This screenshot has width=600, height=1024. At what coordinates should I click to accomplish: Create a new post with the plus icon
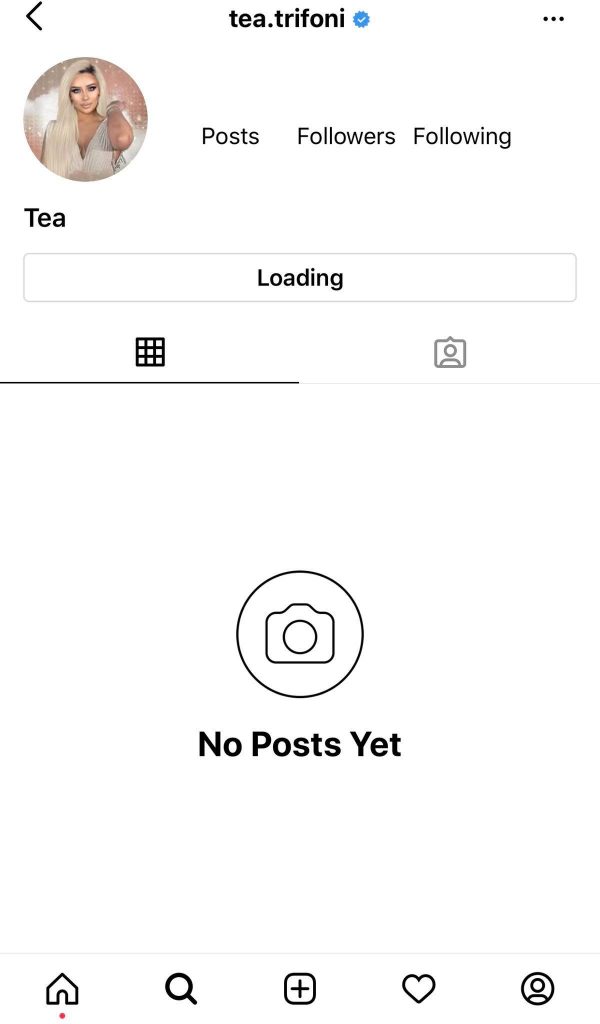pyautogui.click(x=300, y=988)
